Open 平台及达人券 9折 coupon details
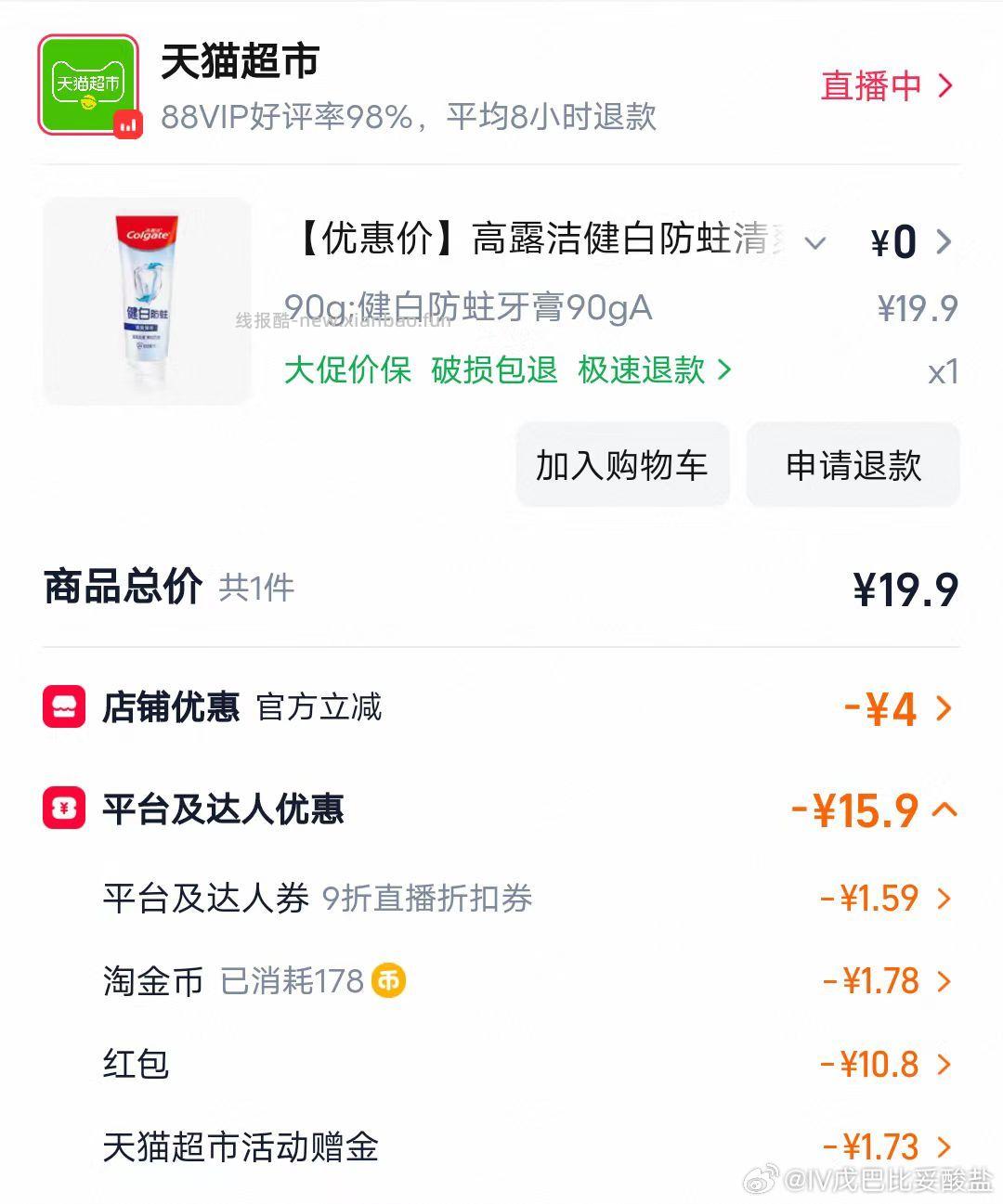1003x1204 pixels. tap(944, 897)
